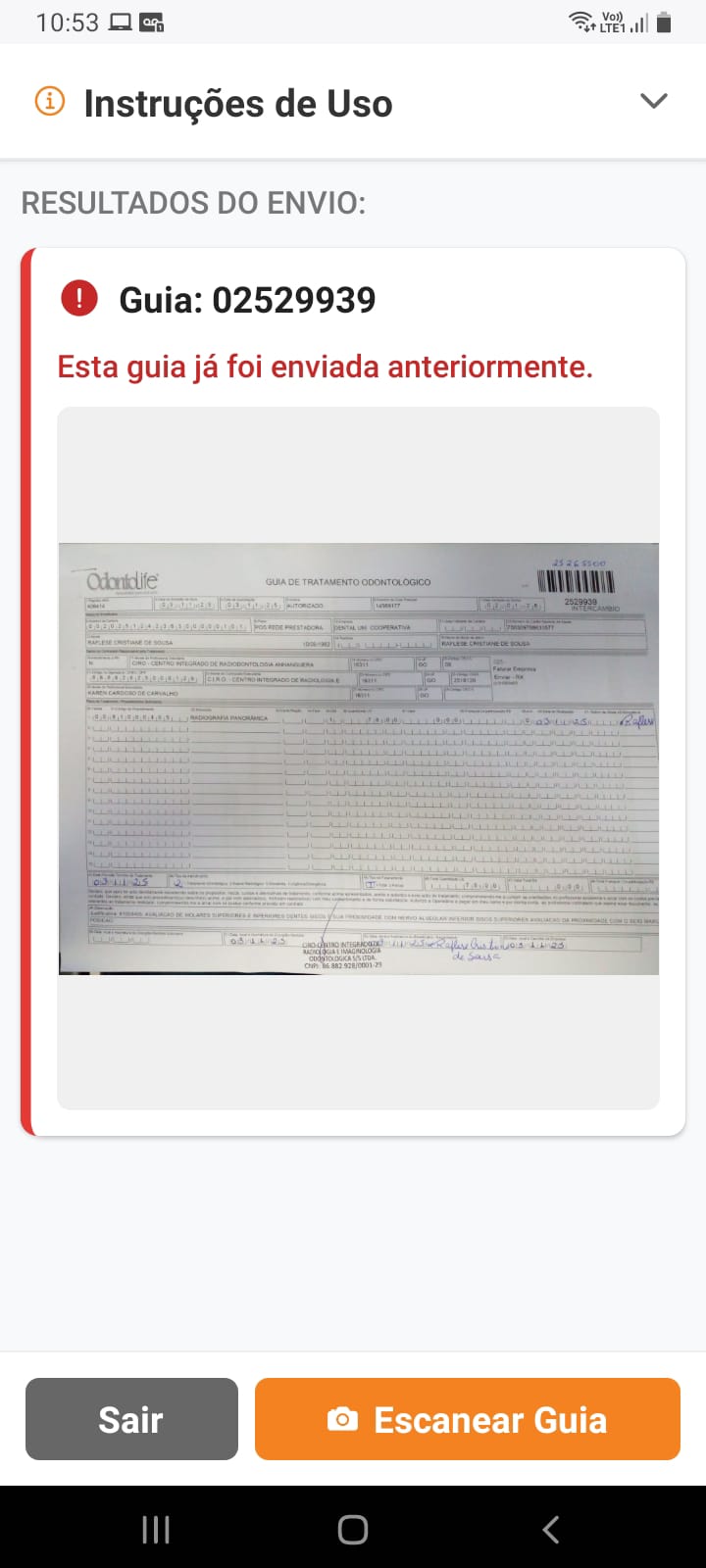
Task: Go to the home screen via the home button
Action: pos(352,1529)
